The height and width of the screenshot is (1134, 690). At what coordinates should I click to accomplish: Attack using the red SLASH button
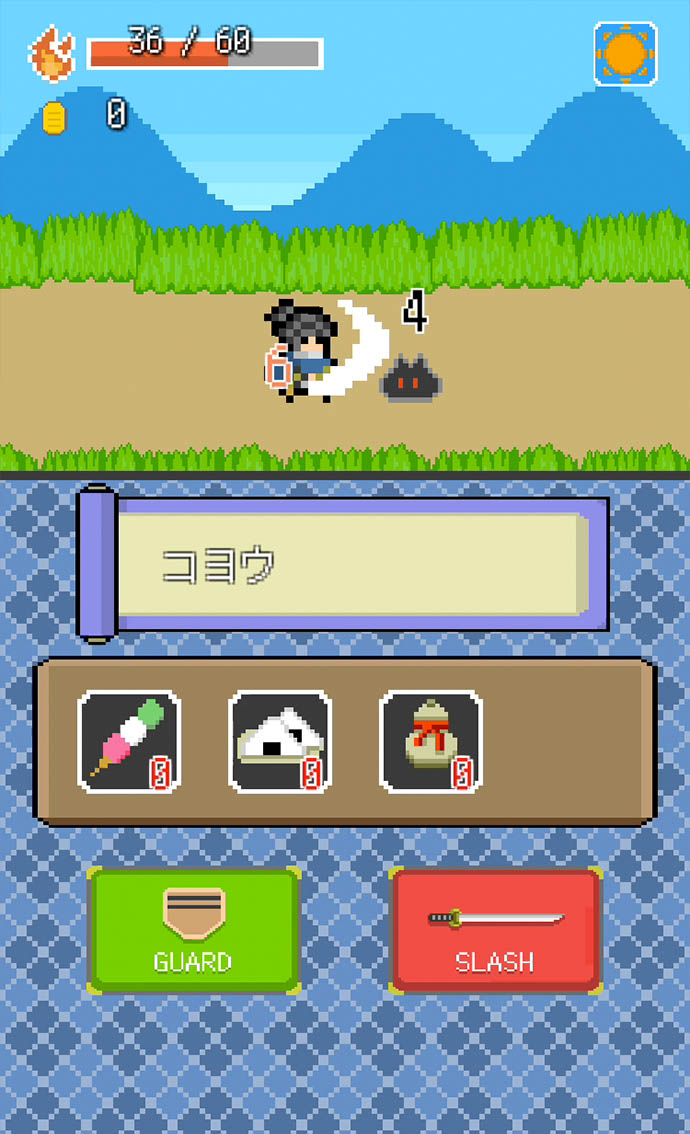pos(495,930)
